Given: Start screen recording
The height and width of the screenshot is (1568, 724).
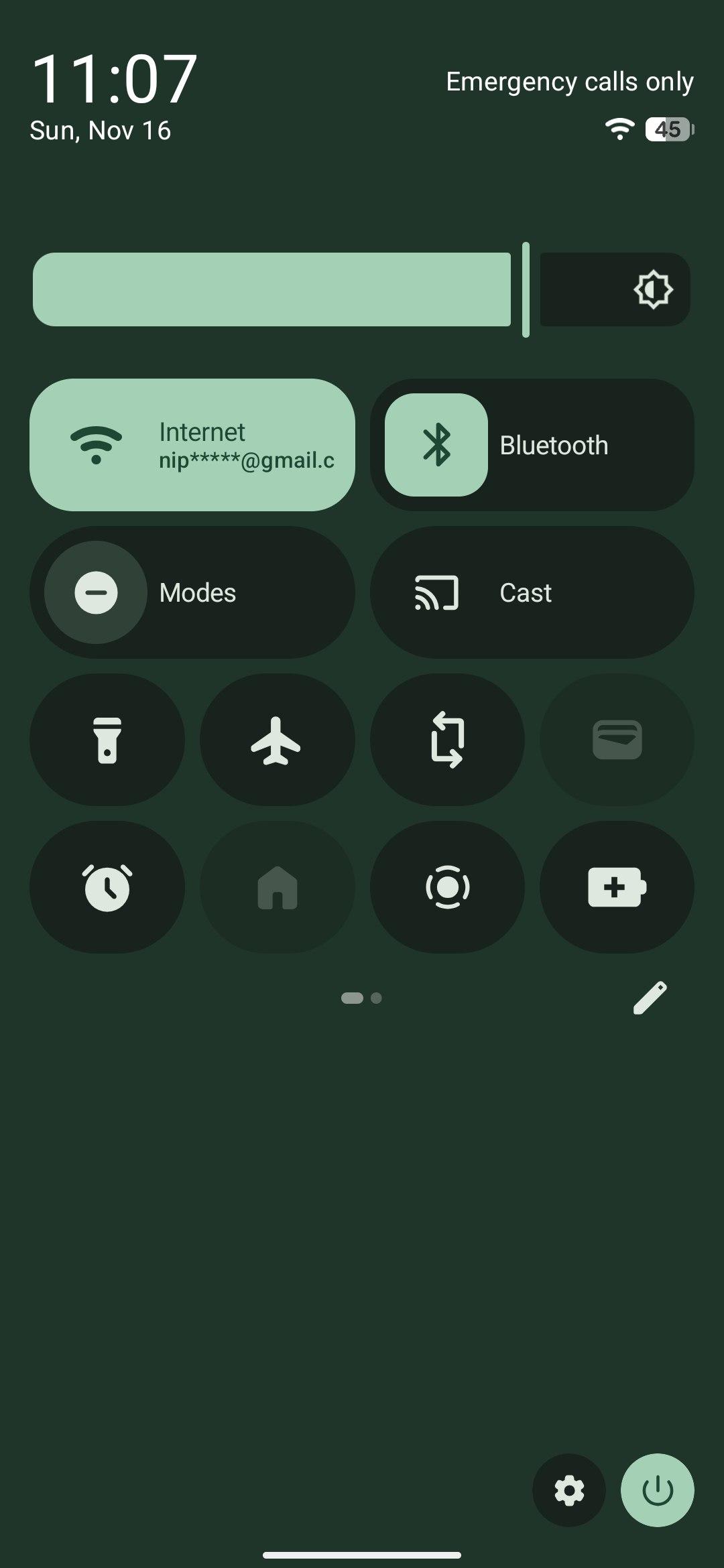Looking at the screenshot, I should coord(447,887).
